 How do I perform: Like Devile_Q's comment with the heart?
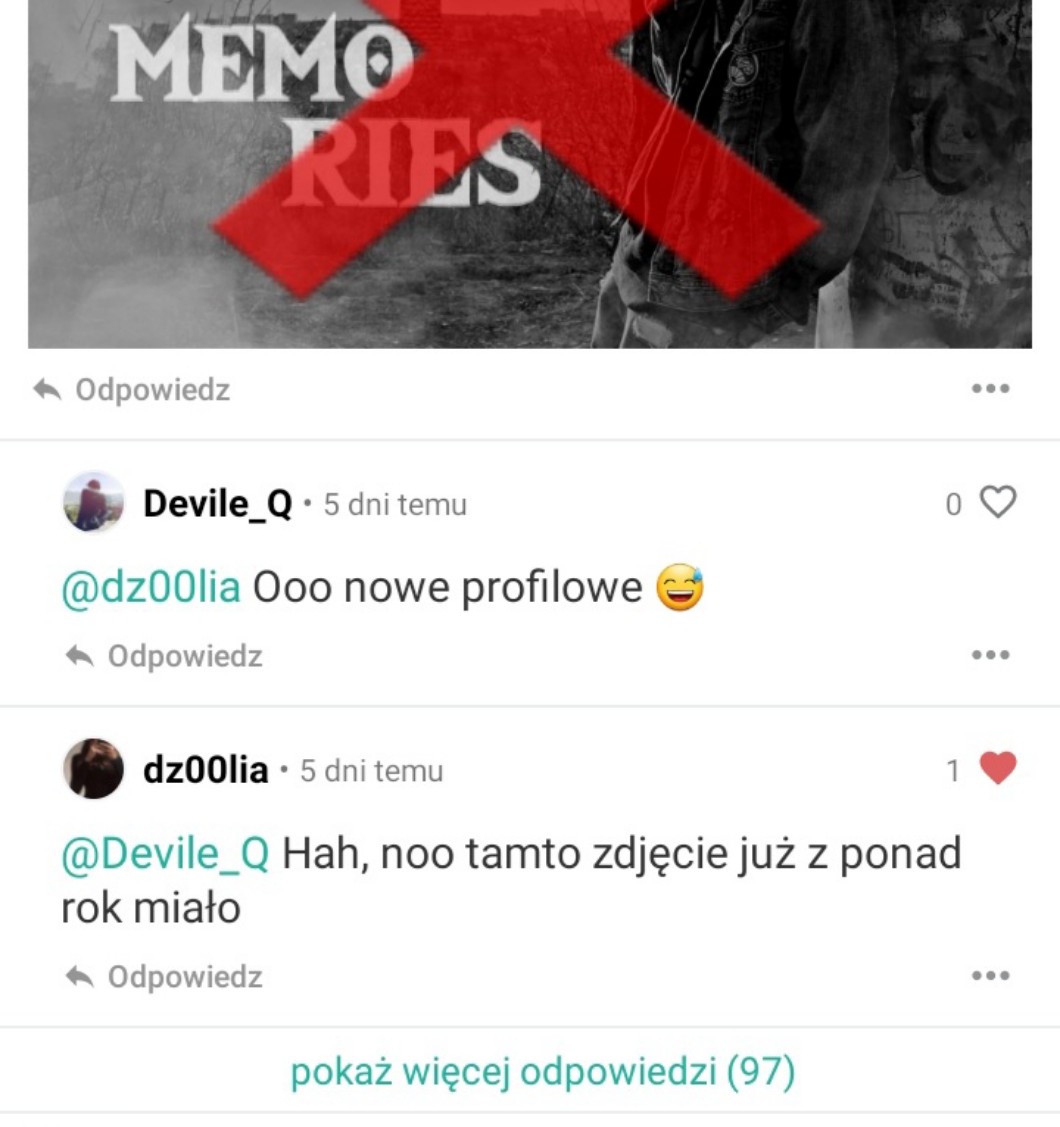[x=998, y=502]
